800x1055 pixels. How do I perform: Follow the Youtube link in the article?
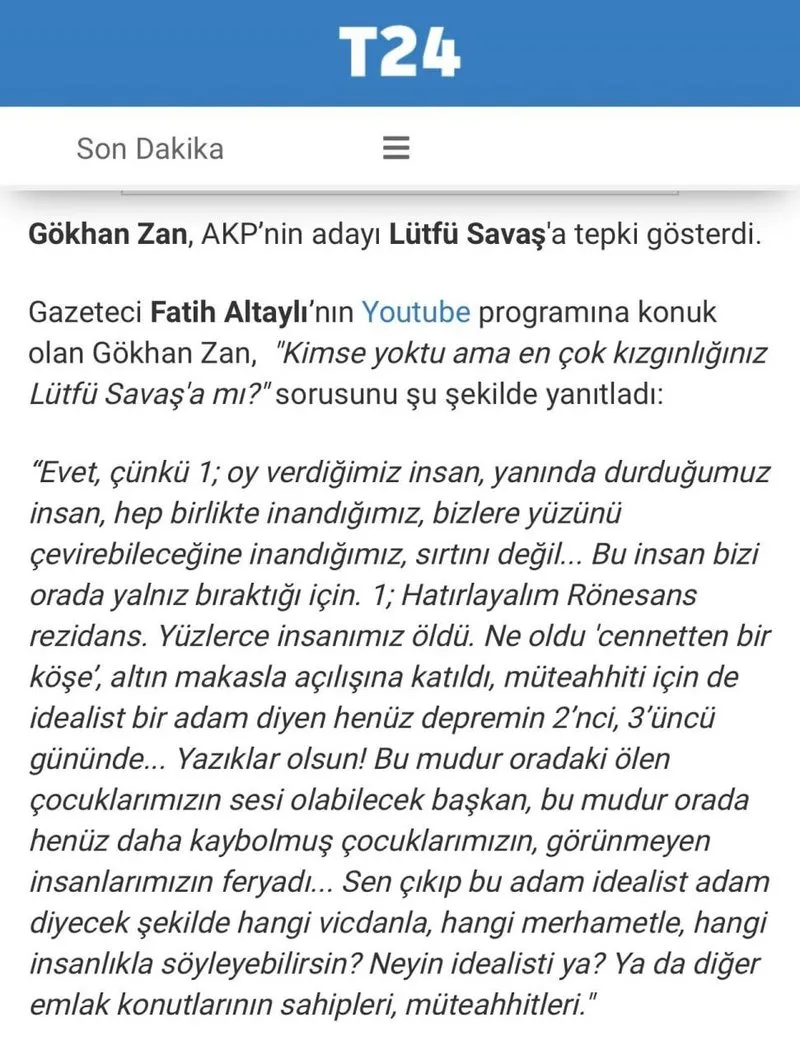pyautogui.click(x=415, y=312)
